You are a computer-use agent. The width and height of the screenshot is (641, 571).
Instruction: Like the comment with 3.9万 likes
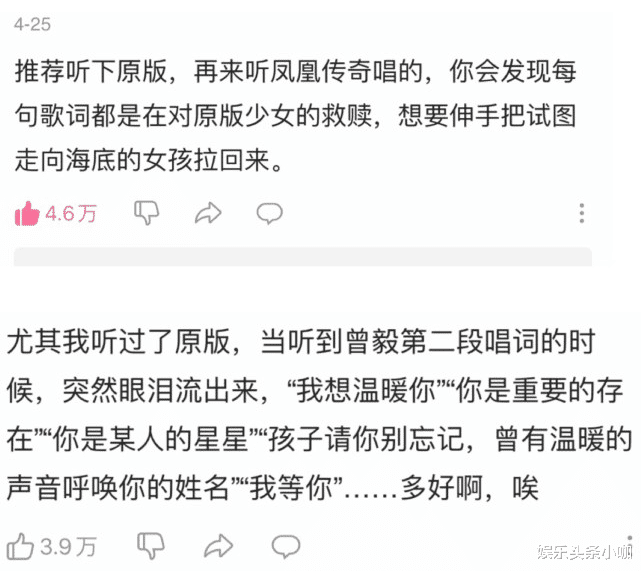(21, 546)
